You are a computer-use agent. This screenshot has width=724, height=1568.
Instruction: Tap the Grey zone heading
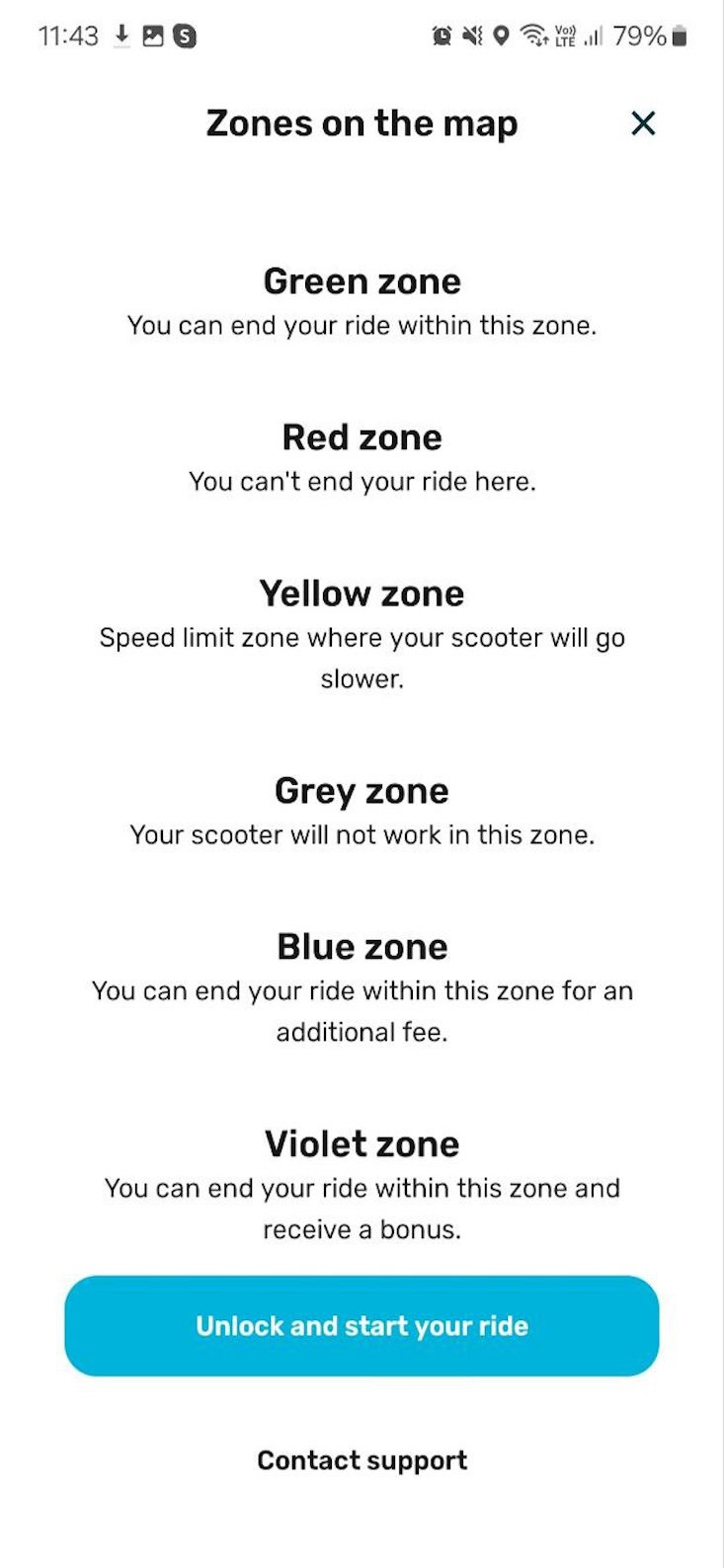point(362,790)
